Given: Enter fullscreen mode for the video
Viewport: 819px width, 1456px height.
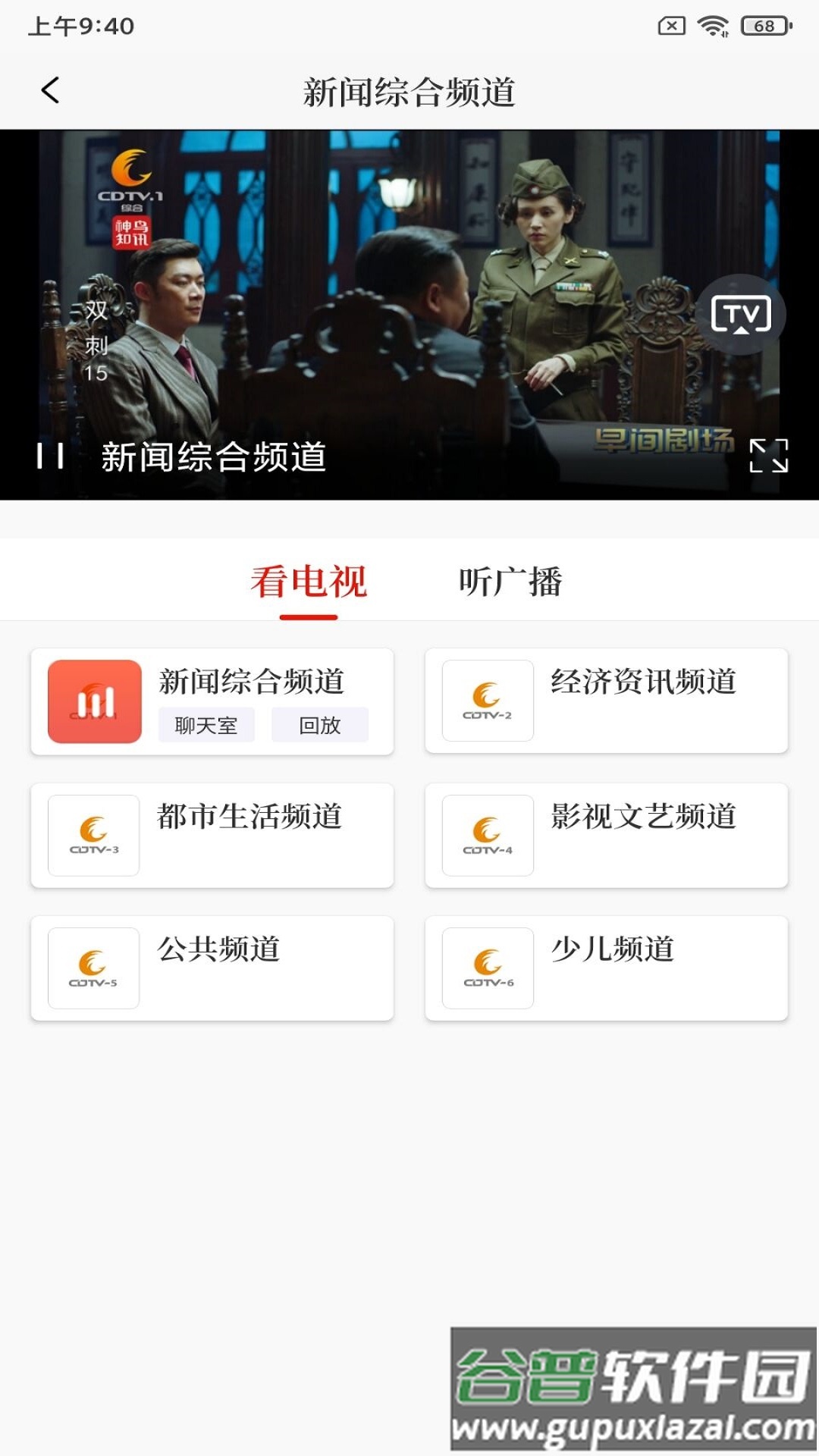Looking at the screenshot, I should tap(767, 456).
